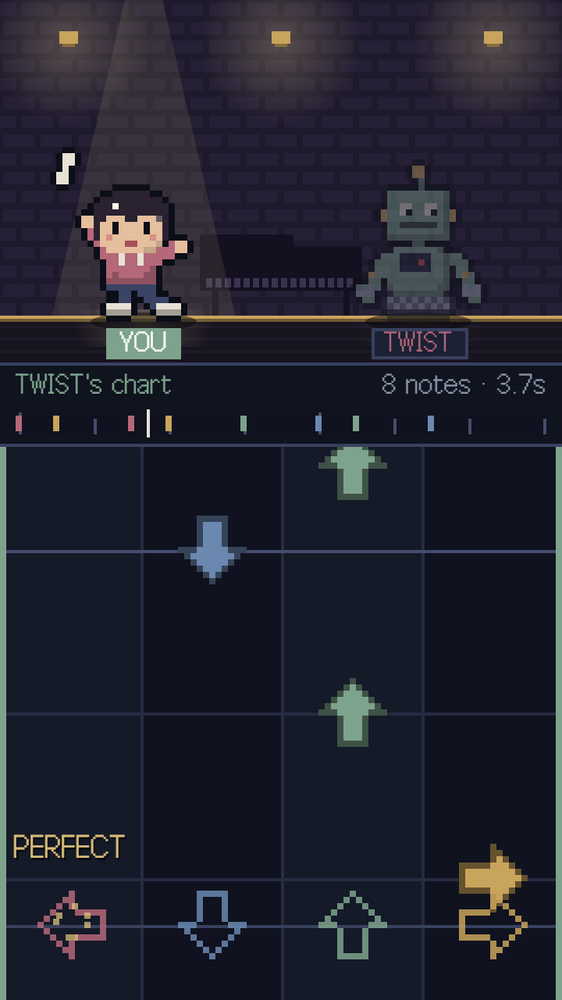
Task: Hit the green up arrow receptor
Action: click(353, 925)
